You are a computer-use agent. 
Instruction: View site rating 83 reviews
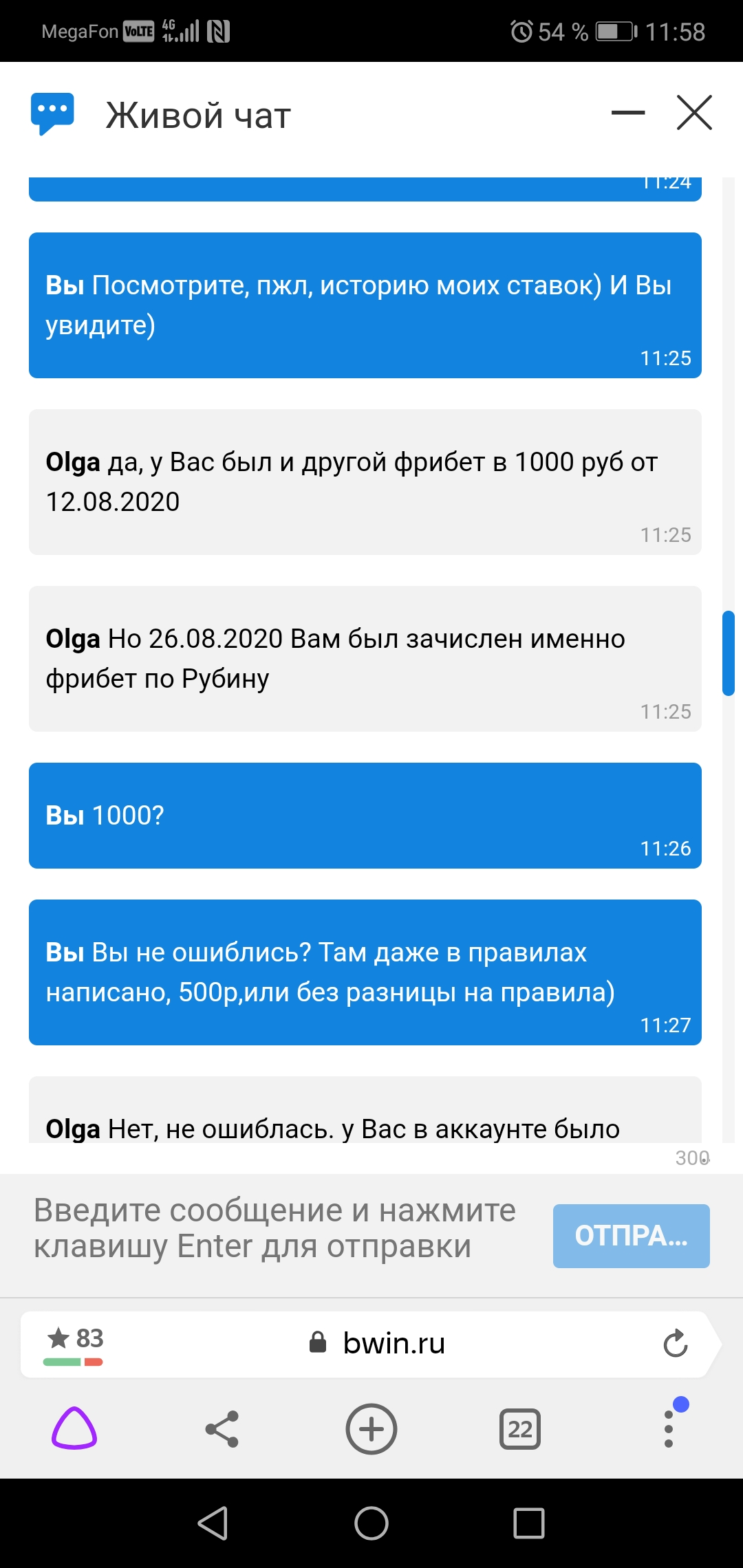point(74,1343)
